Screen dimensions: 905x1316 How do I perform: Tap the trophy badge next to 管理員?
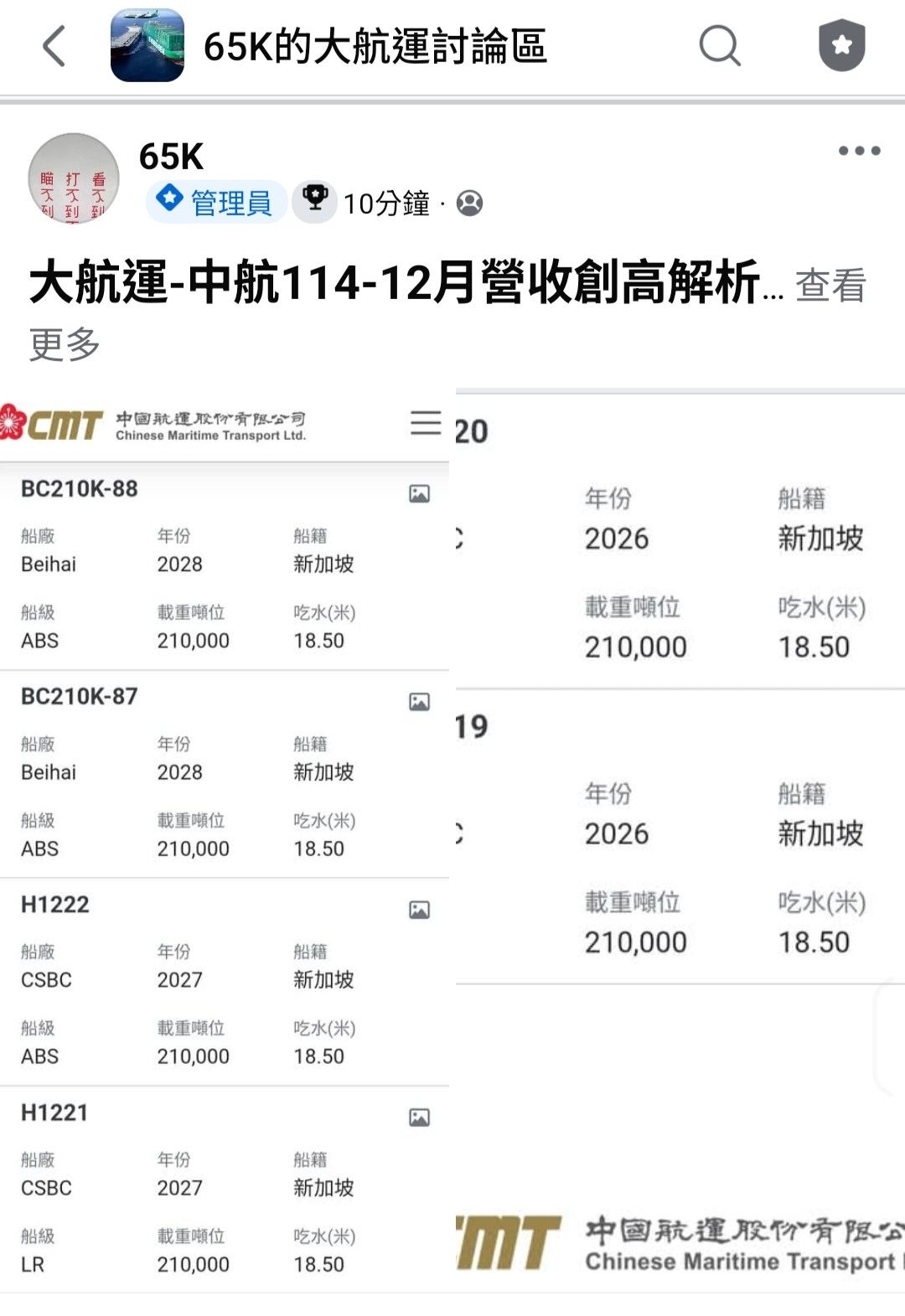pyautogui.click(x=314, y=202)
